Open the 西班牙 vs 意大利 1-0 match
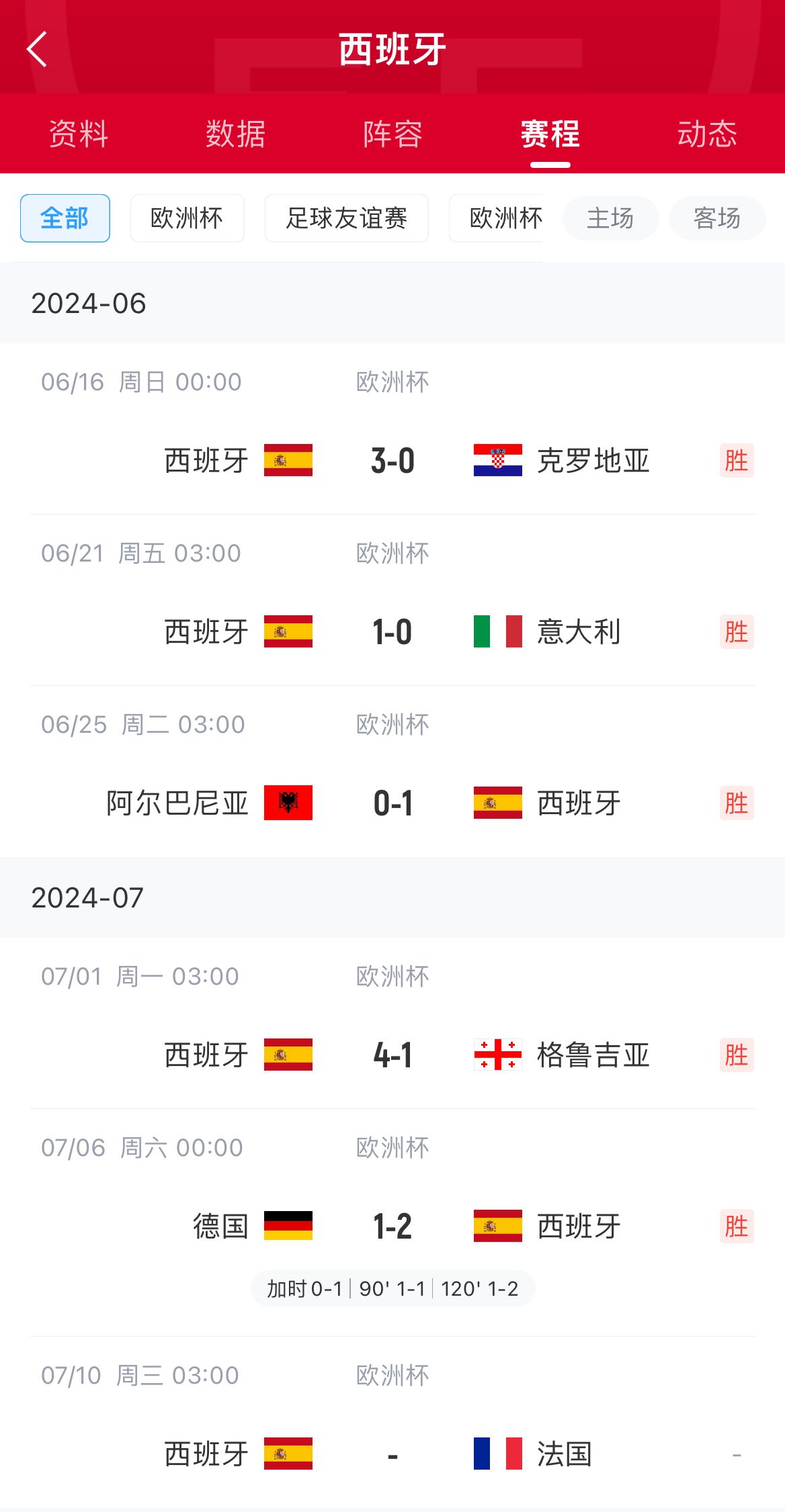This screenshot has height=1512, width=785. [x=392, y=600]
